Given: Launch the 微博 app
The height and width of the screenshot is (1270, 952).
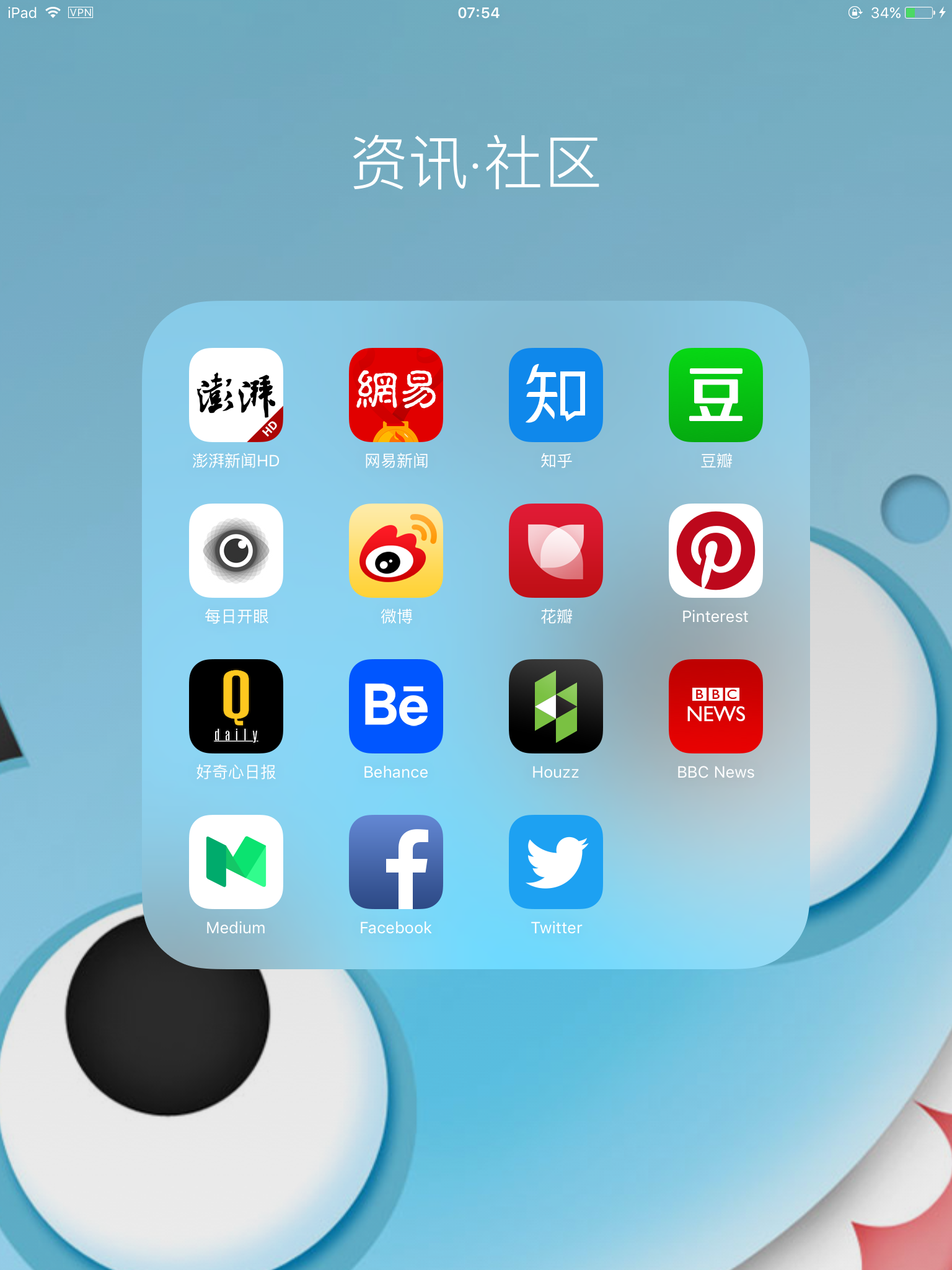Looking at the screenshot, I should pos(396,551).
